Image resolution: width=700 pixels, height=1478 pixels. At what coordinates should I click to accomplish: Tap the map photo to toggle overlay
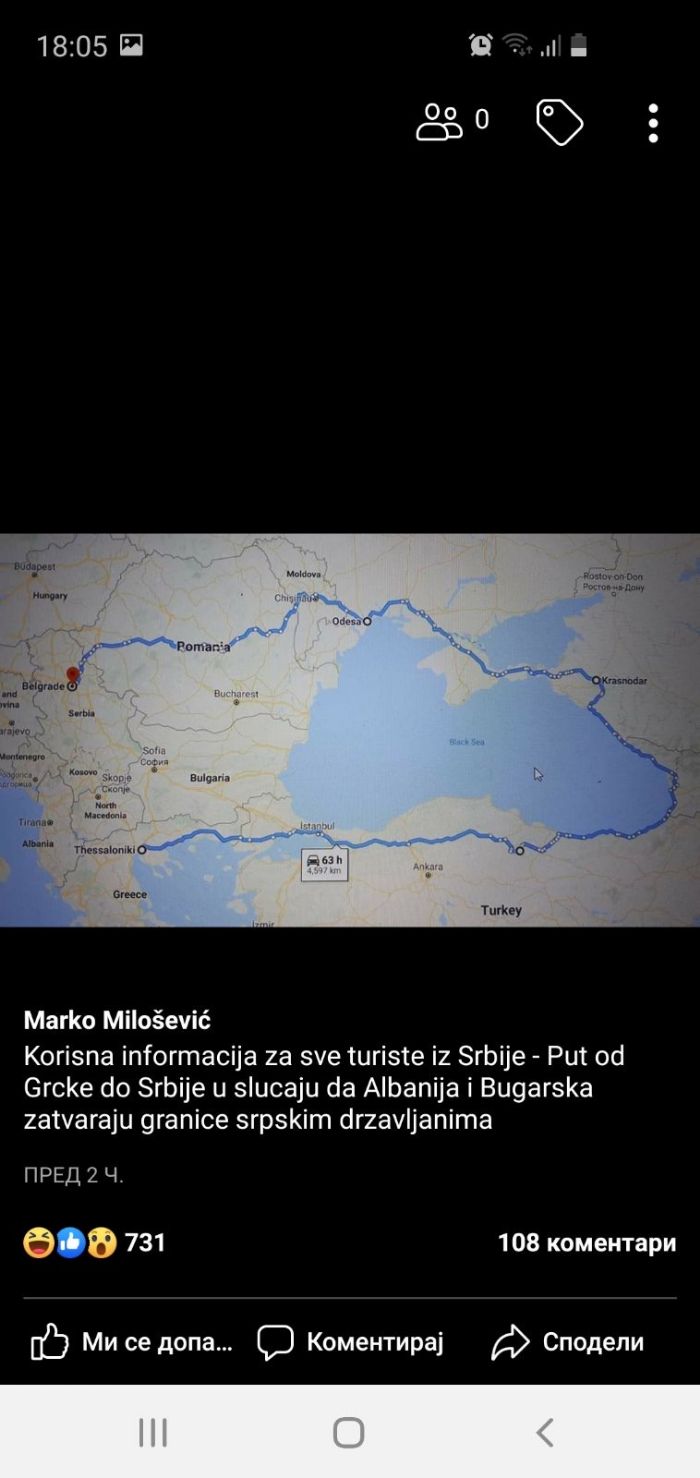tap(350, 730)
